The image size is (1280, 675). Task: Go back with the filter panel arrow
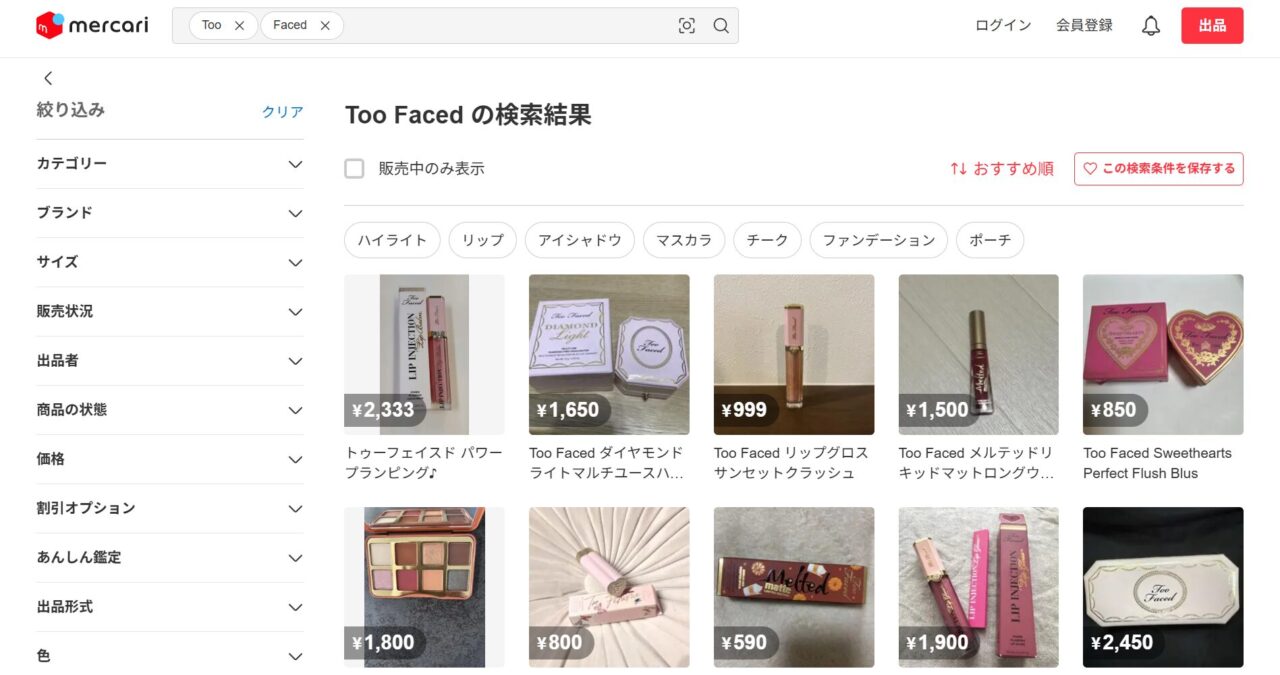48,78
